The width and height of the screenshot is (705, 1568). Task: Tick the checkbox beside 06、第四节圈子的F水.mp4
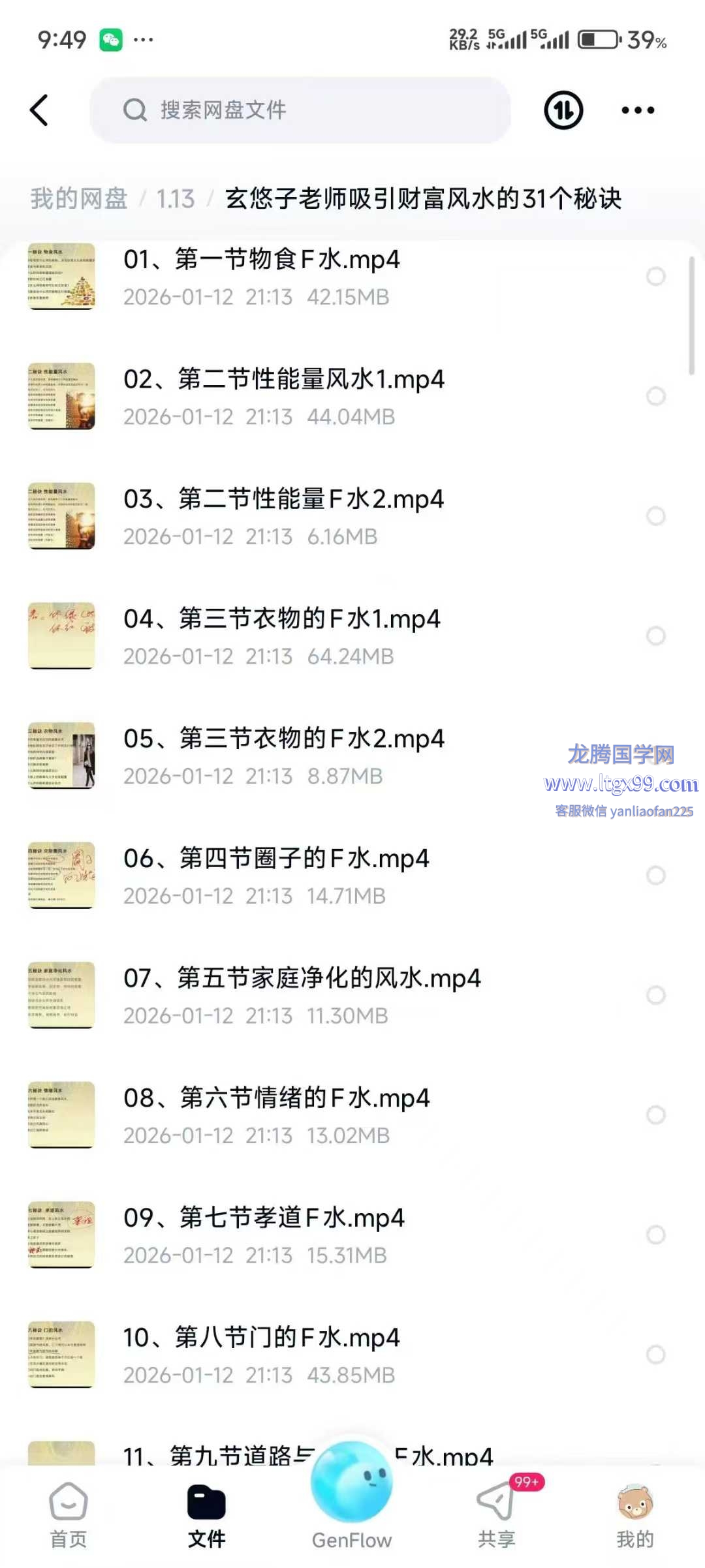click(x=655, y=876)
